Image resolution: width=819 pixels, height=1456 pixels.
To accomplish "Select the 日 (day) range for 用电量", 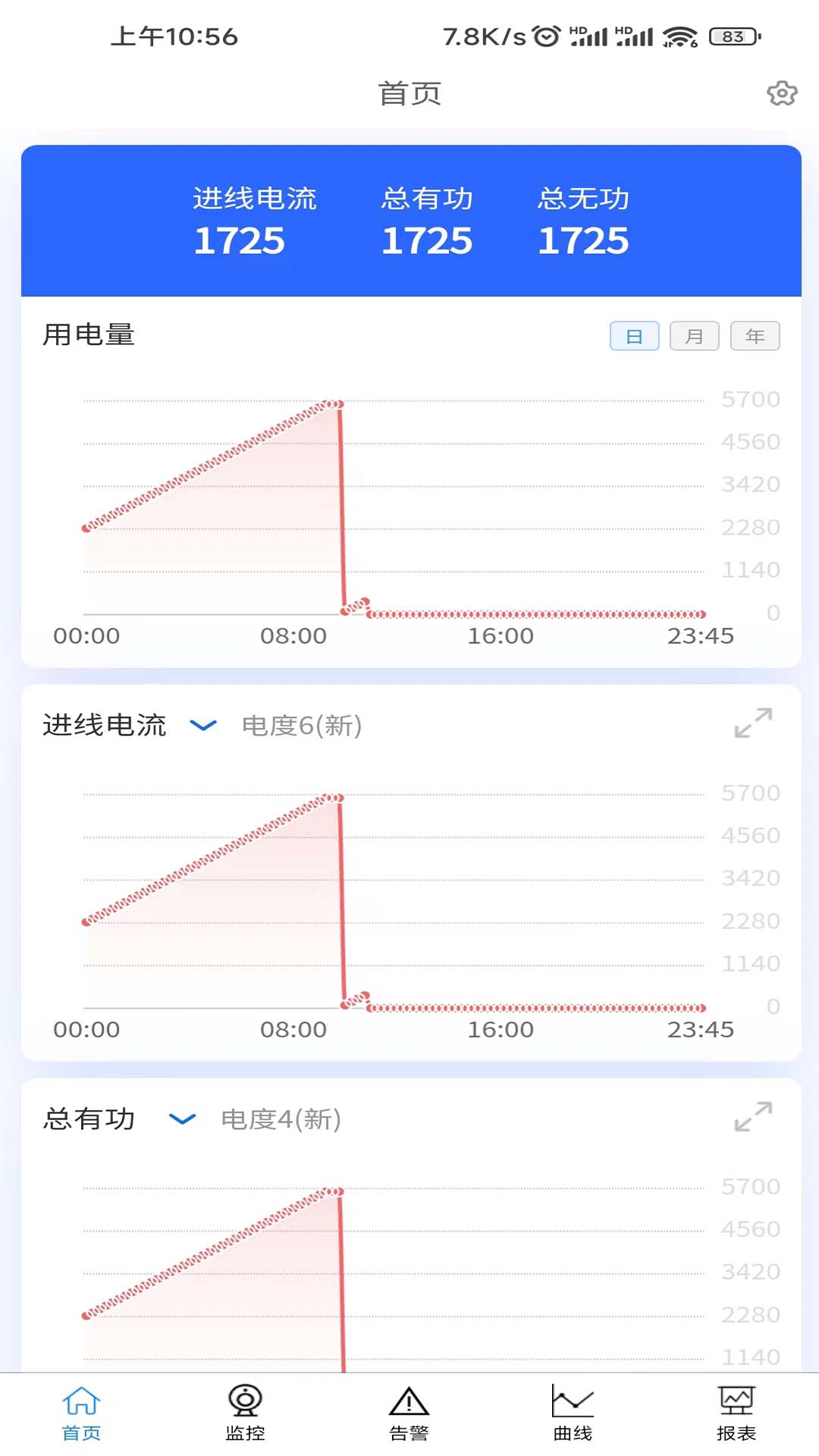I will coord(635,336).
